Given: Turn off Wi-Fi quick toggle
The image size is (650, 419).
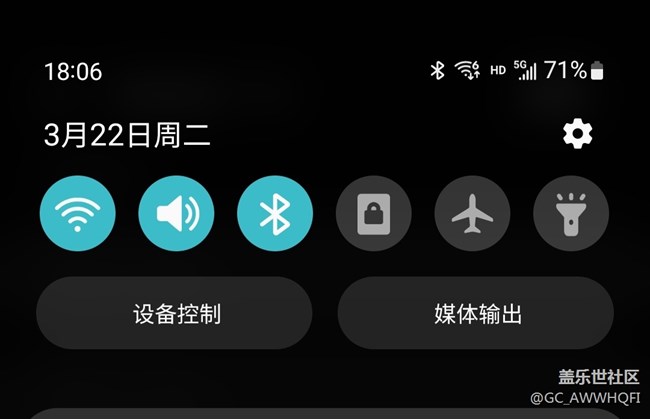Looking at the screenshot, I should click(x=77, y=213).
